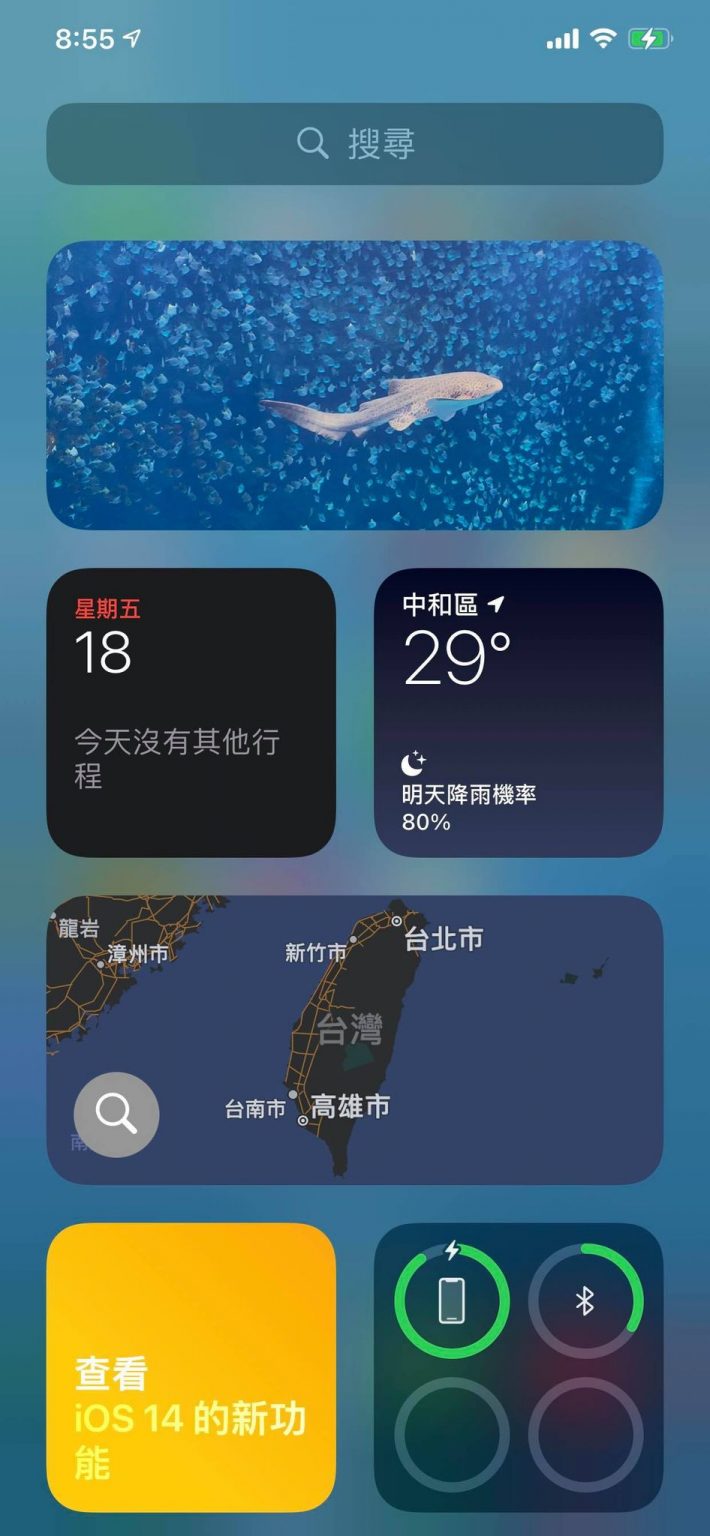The width and height of the screenshot is (710, 1536).
Task: Tap the 搜尋 search field
Action: click(355, 144)
